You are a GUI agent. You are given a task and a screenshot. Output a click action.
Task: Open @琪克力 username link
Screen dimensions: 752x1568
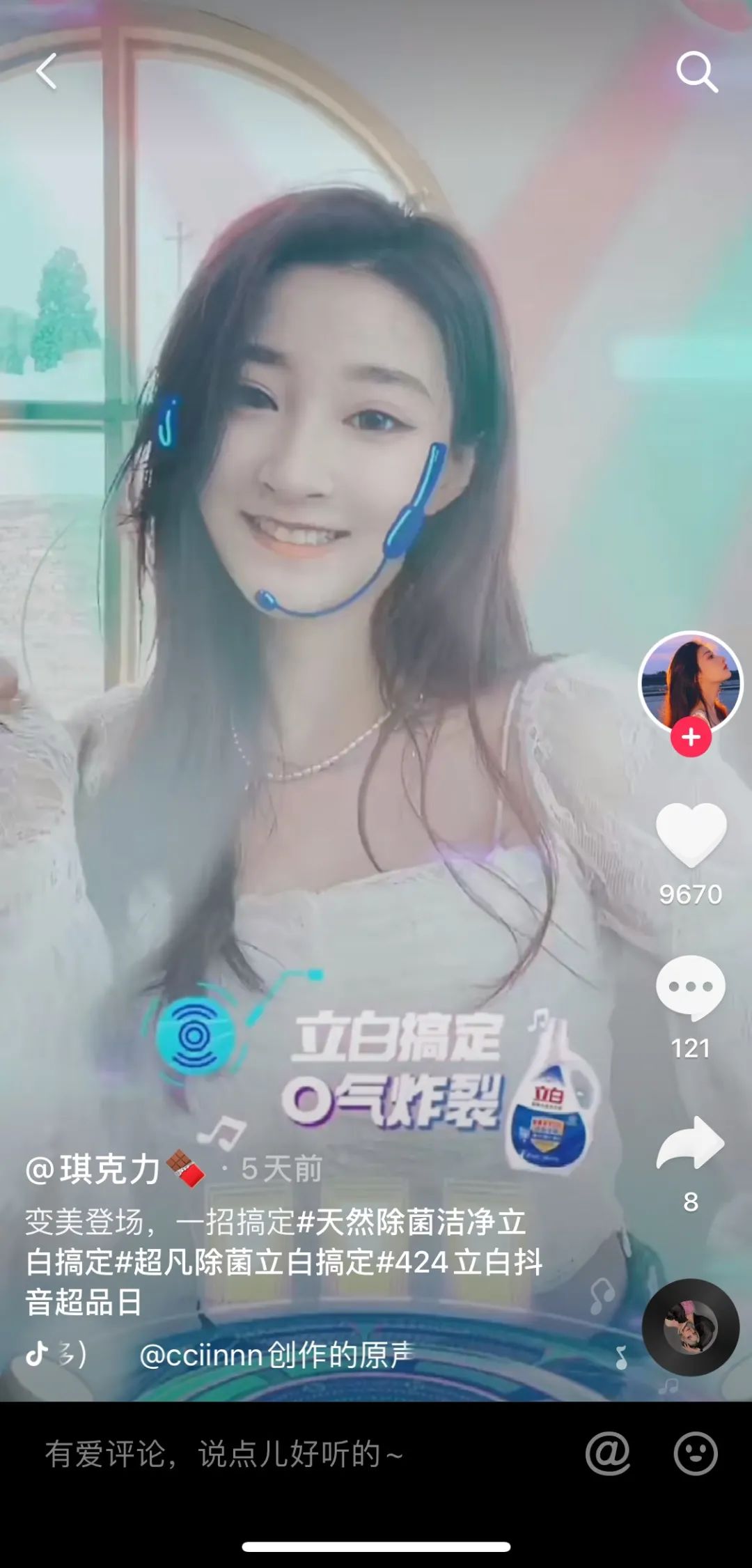point(94,1169)
